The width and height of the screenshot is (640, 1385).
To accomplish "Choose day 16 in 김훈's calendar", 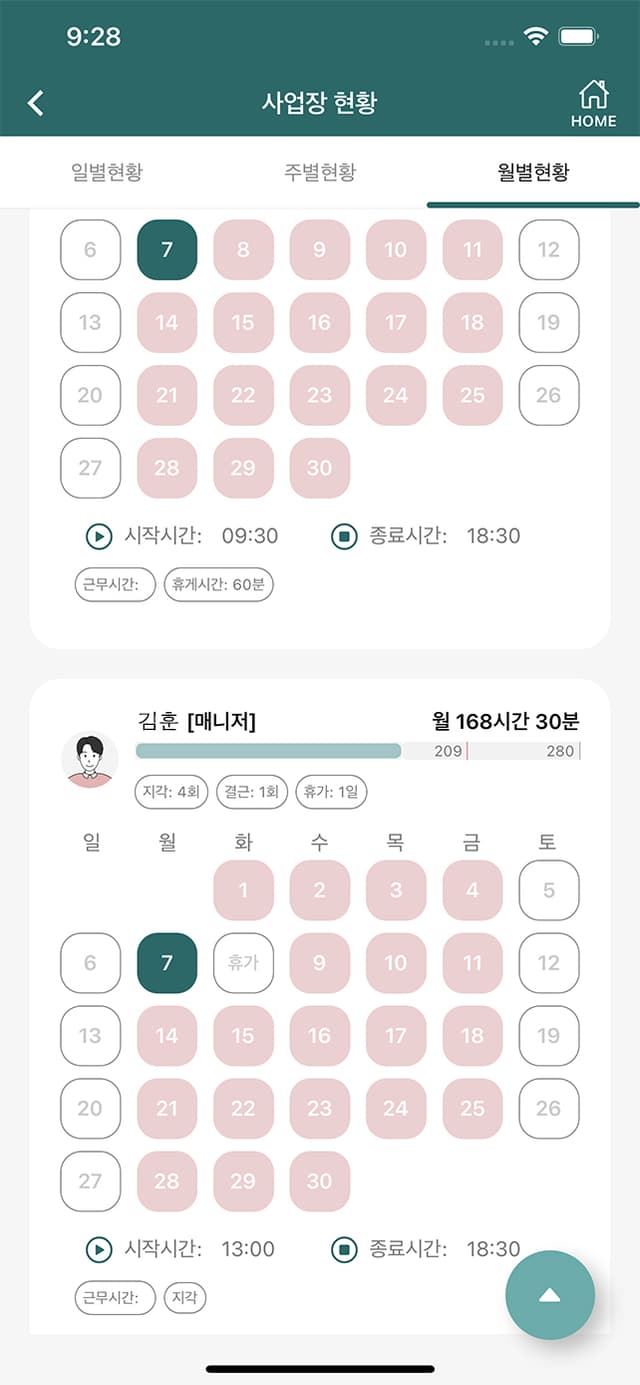I will [x=319, y=1036].
